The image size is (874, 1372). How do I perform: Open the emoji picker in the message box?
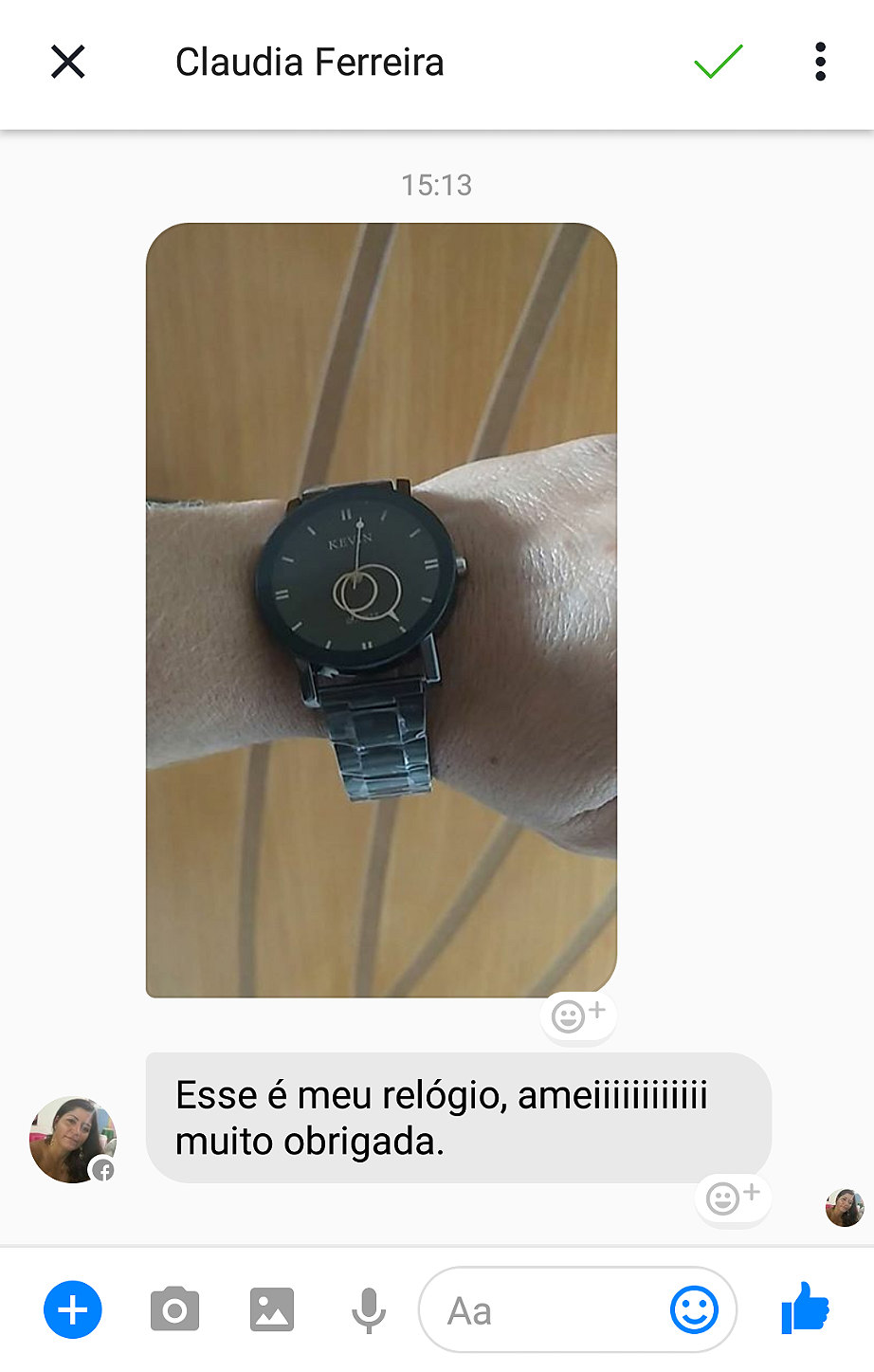click(694, 1310)
